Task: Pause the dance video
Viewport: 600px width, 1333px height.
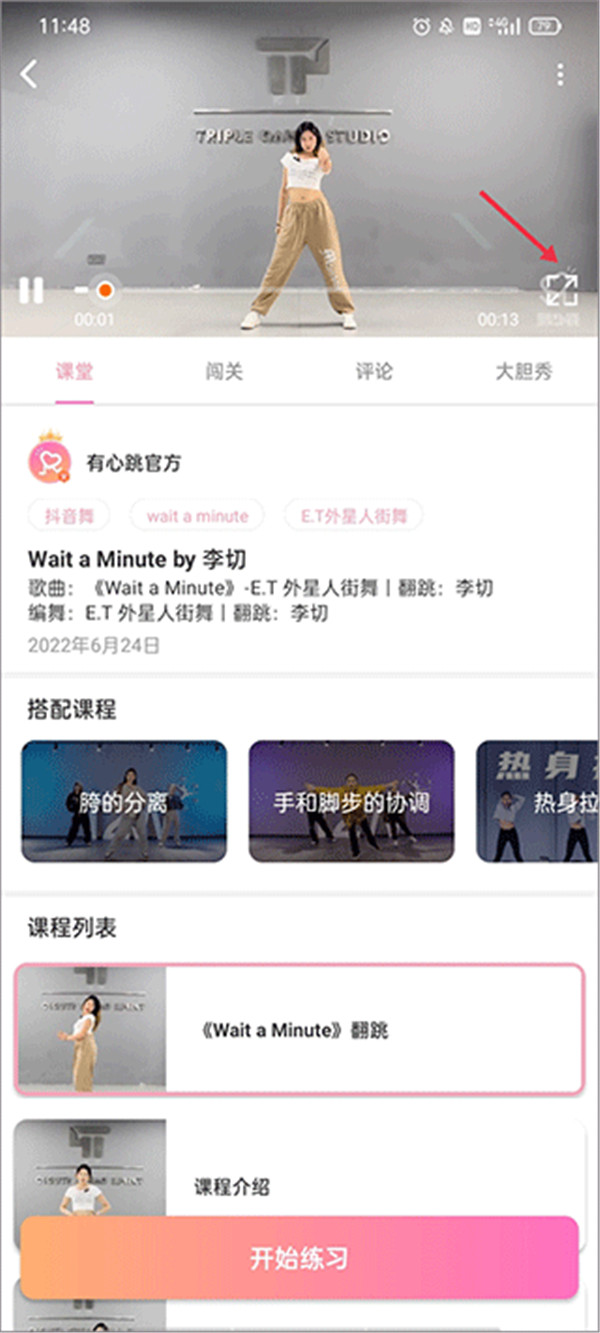Action: tap(31, 291)
